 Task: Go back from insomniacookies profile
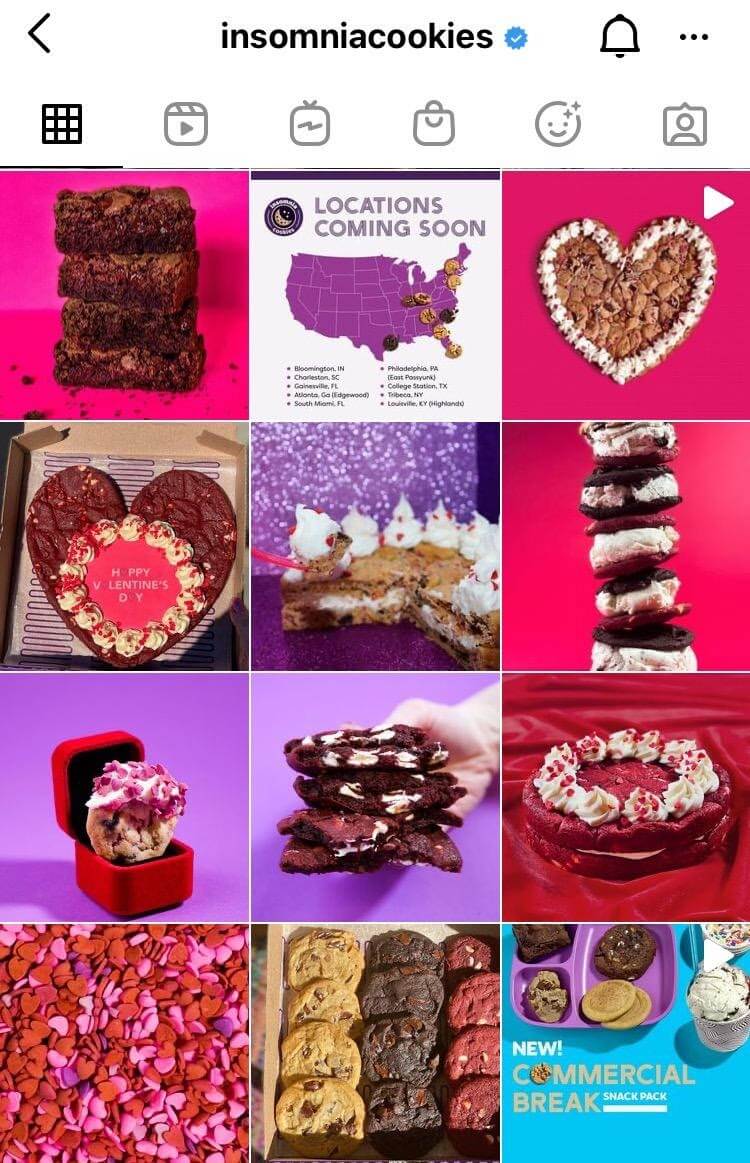coord(39,35)
